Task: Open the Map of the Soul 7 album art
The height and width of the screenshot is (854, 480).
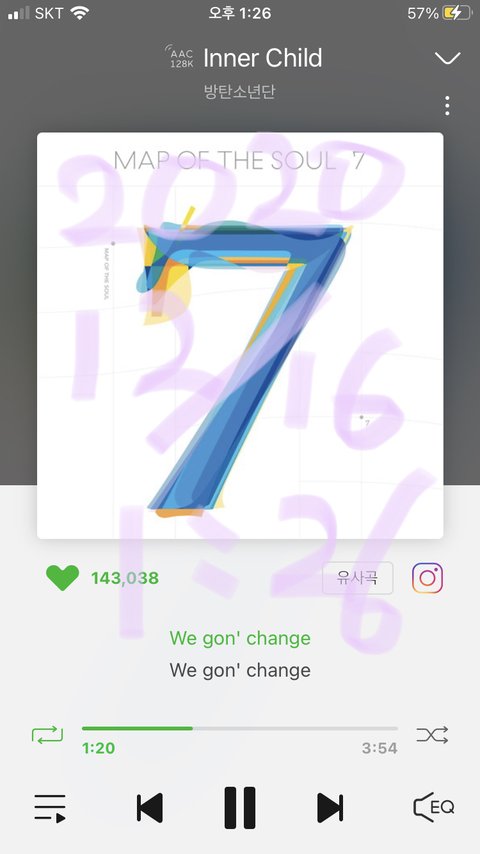Action: 240,336
